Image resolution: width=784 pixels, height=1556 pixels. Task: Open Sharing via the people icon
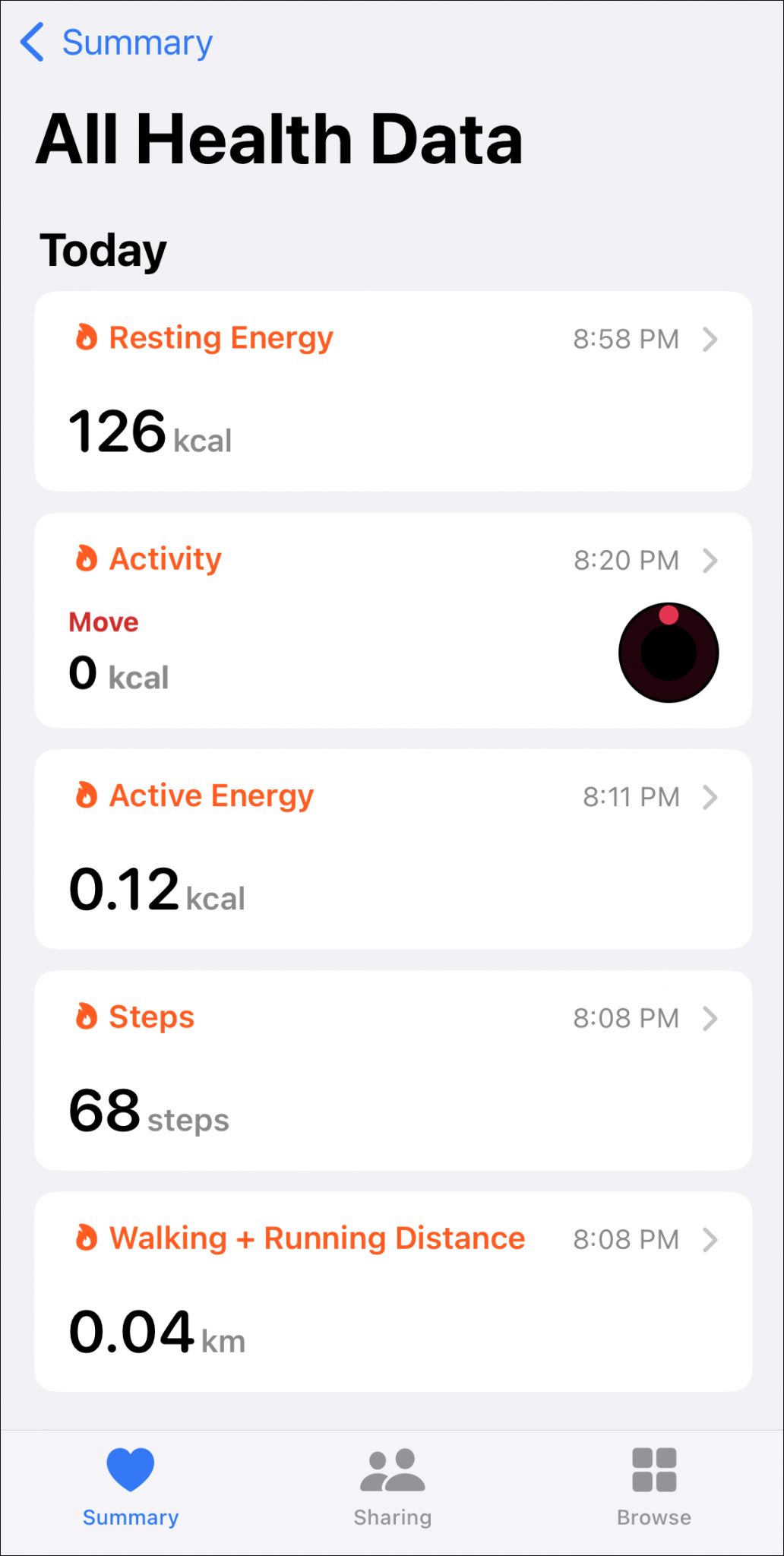pyautogui.click(x=392, y=1472)
